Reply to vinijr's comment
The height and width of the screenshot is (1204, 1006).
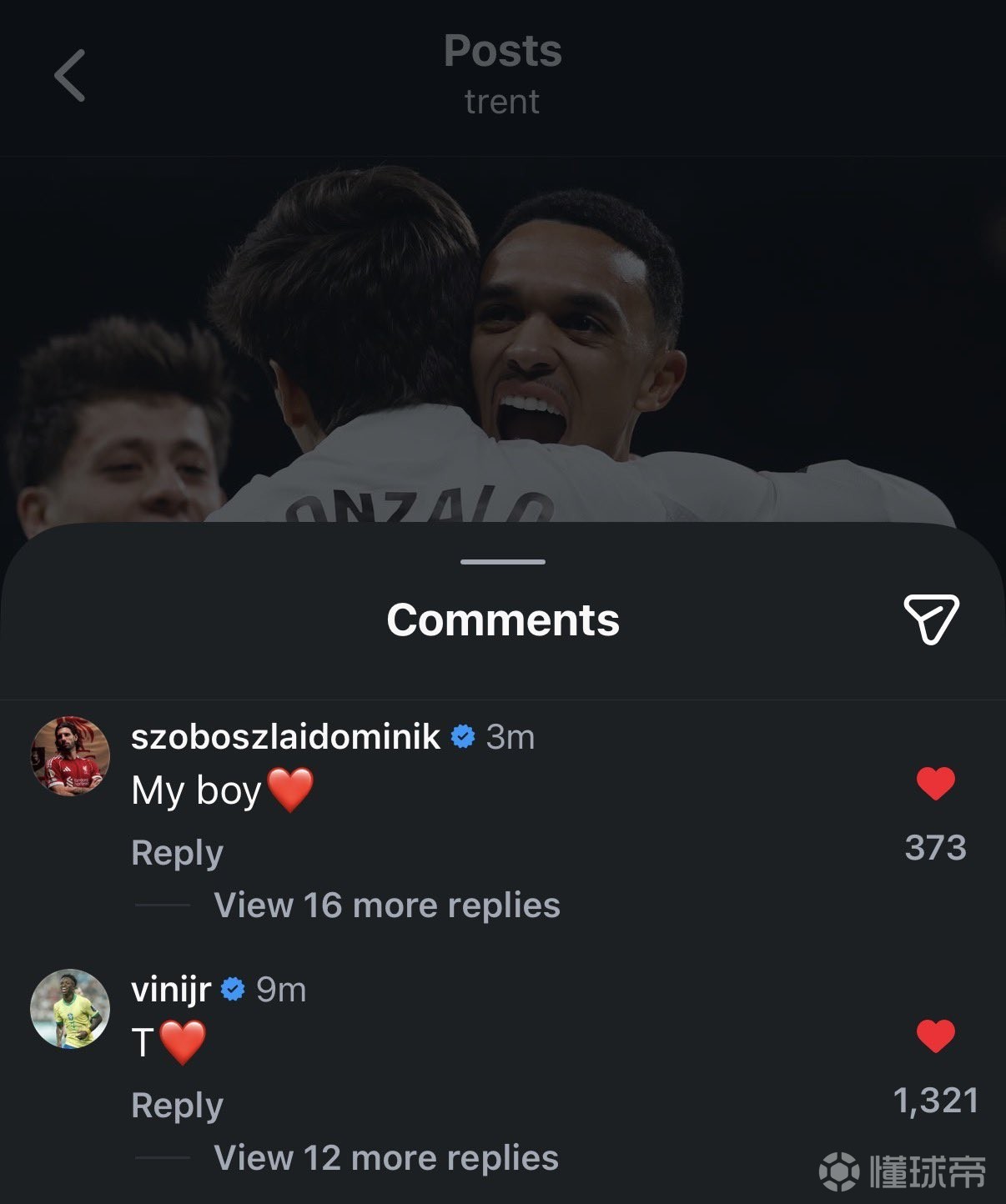(177, 1105)
